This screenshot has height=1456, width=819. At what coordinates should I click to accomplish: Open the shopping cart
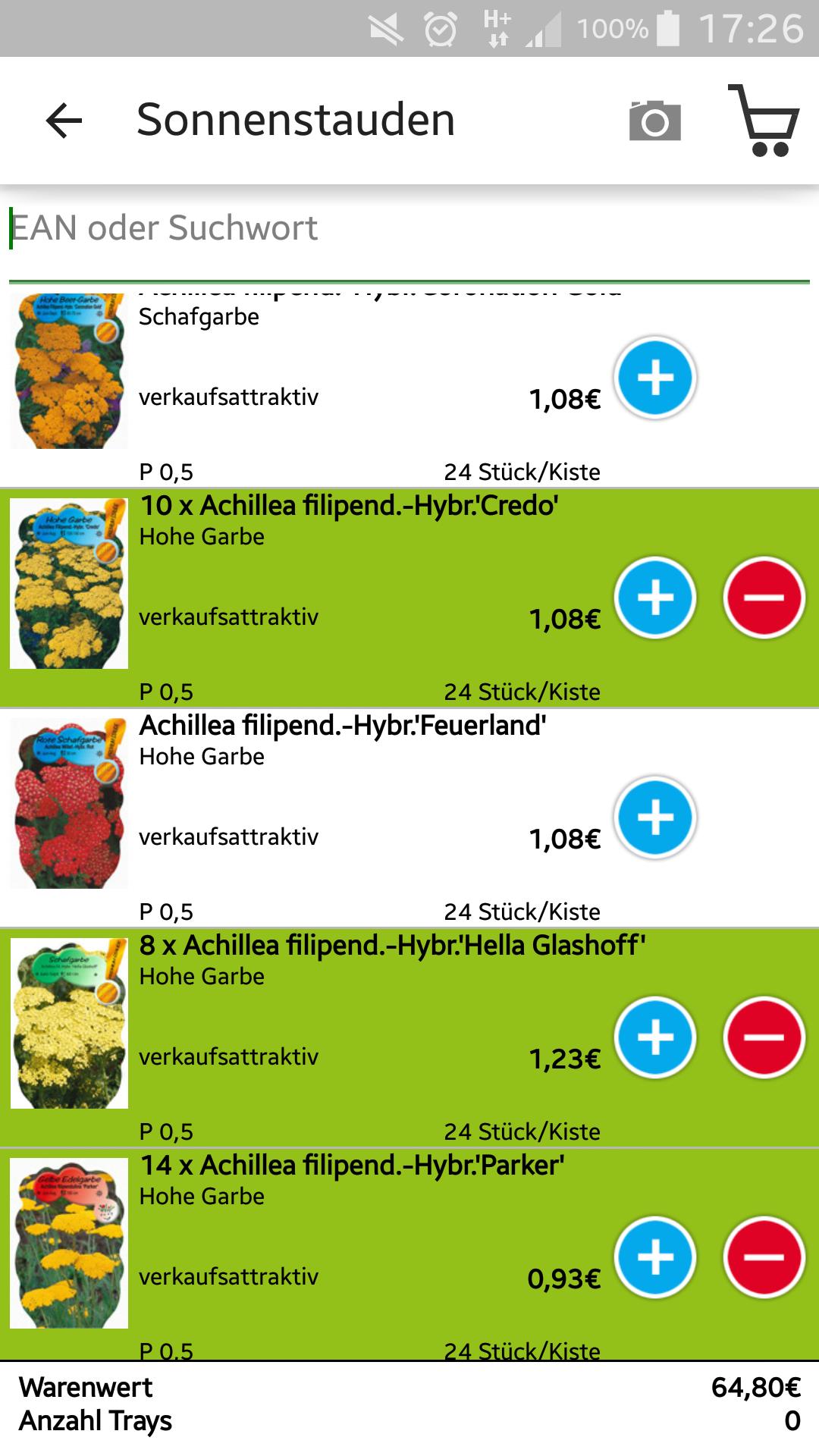764,121
